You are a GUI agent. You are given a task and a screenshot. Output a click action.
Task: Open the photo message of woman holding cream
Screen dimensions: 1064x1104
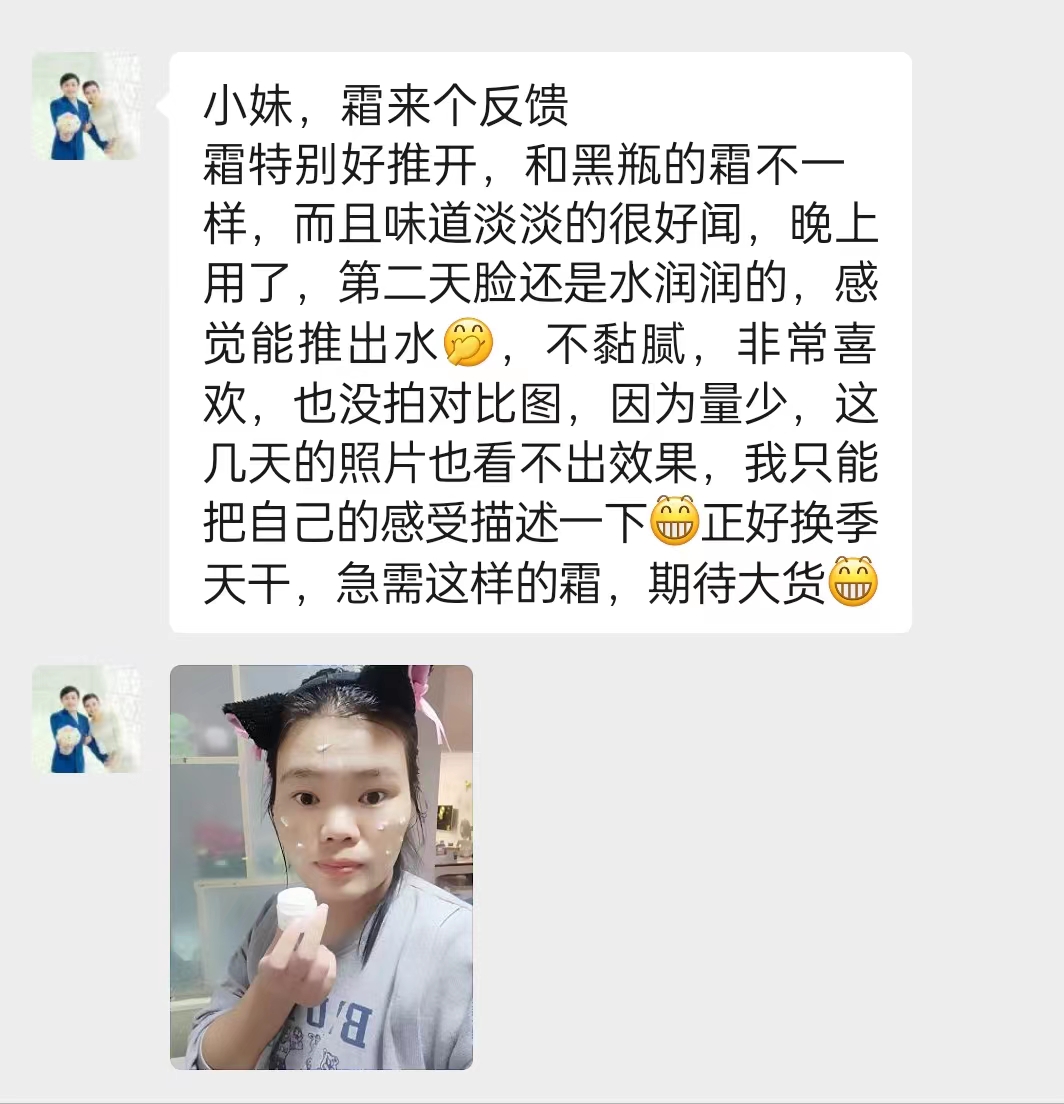[321, 867]
